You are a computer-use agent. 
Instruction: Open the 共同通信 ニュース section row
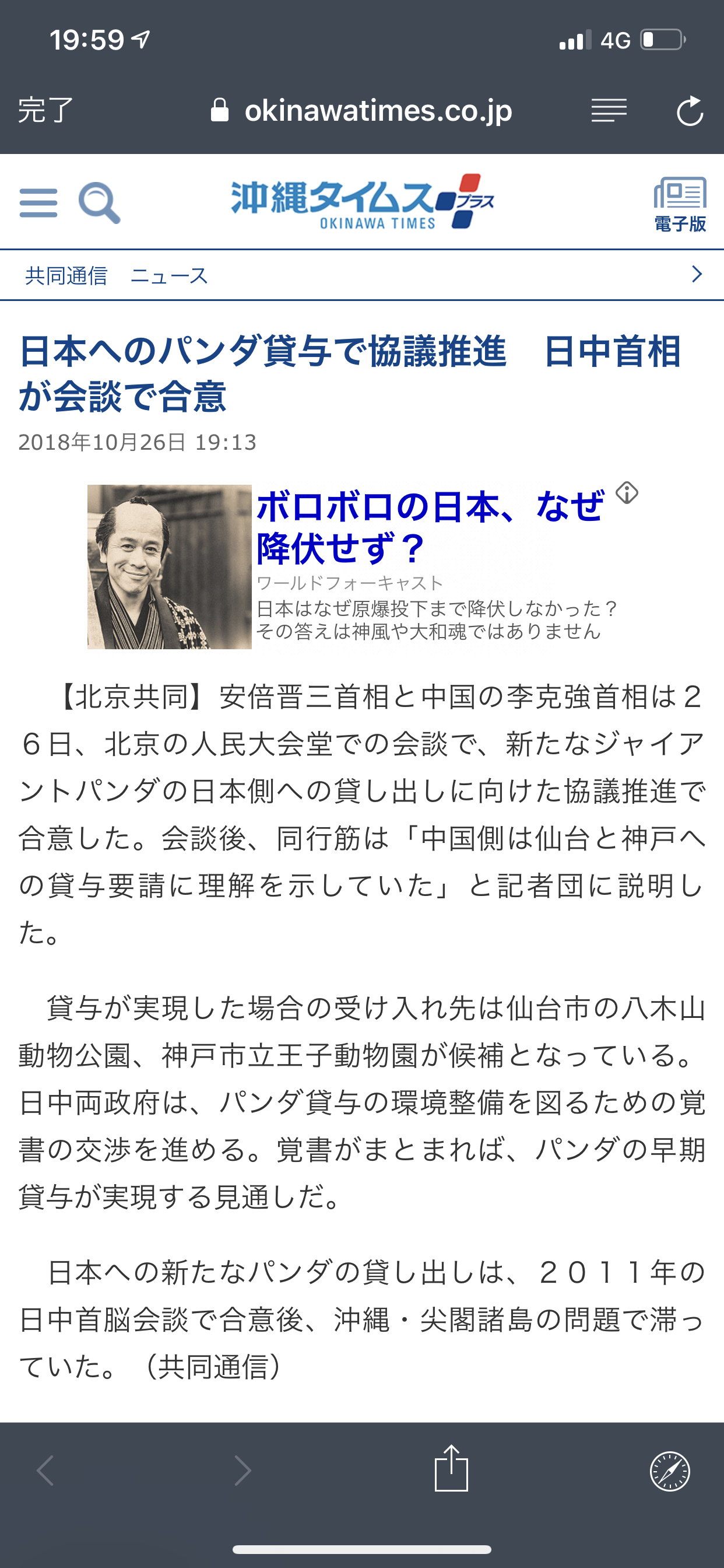click(x=362, y=275)
